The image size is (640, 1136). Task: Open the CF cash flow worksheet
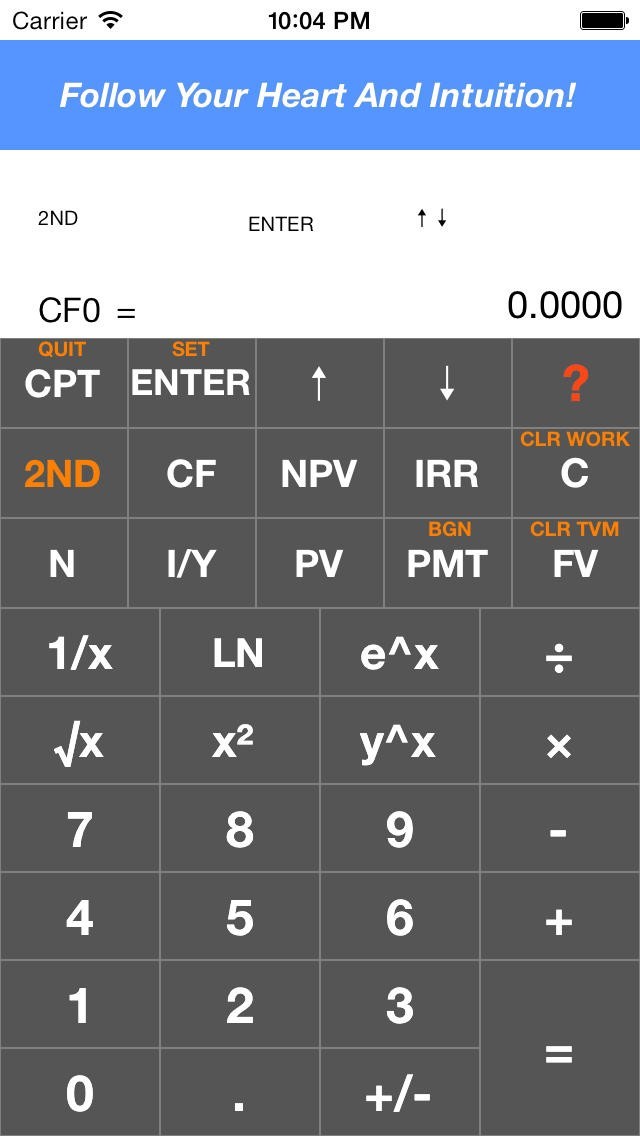[191, 473]
